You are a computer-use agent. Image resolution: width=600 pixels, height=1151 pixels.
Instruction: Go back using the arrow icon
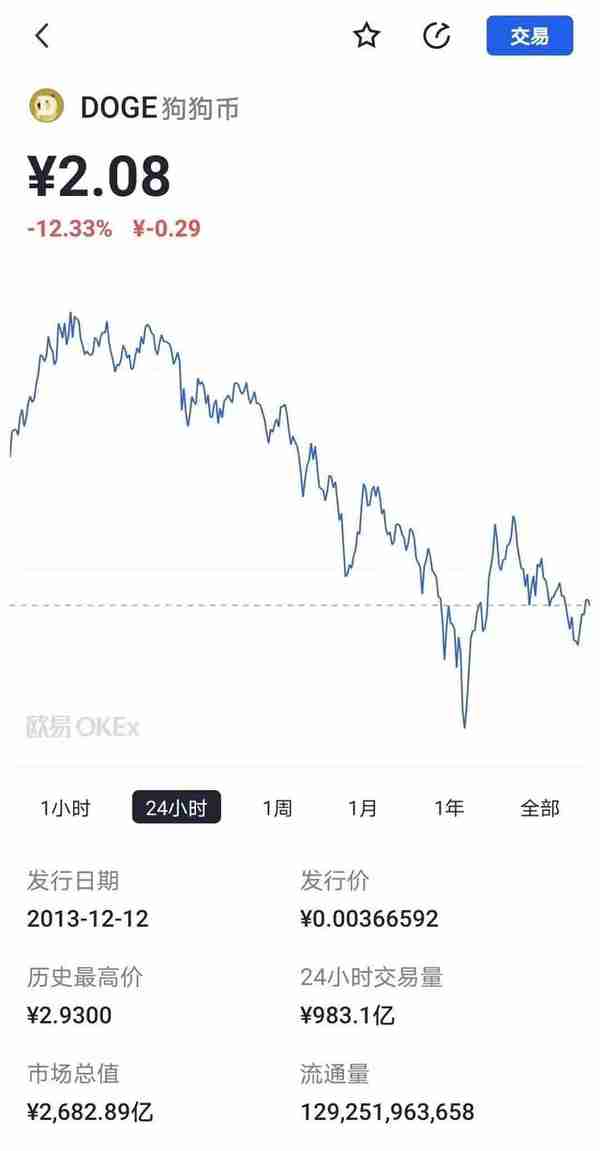pyautogui.click(x=41, y=37)
